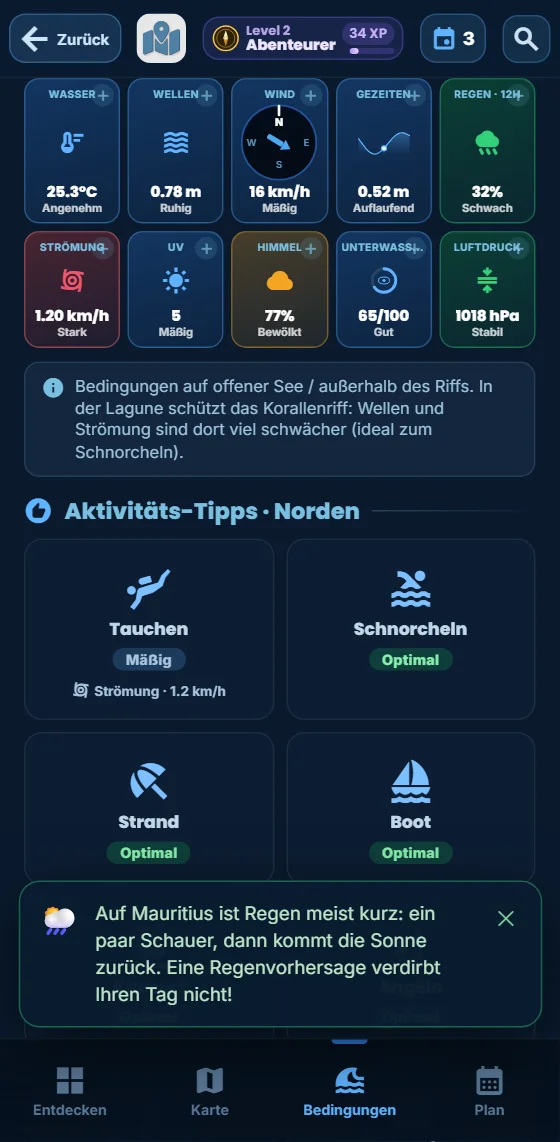Open the calendar counter showing 3
Image resolution: width=560 pixels, height=1142 pixels.
[453, 39]
